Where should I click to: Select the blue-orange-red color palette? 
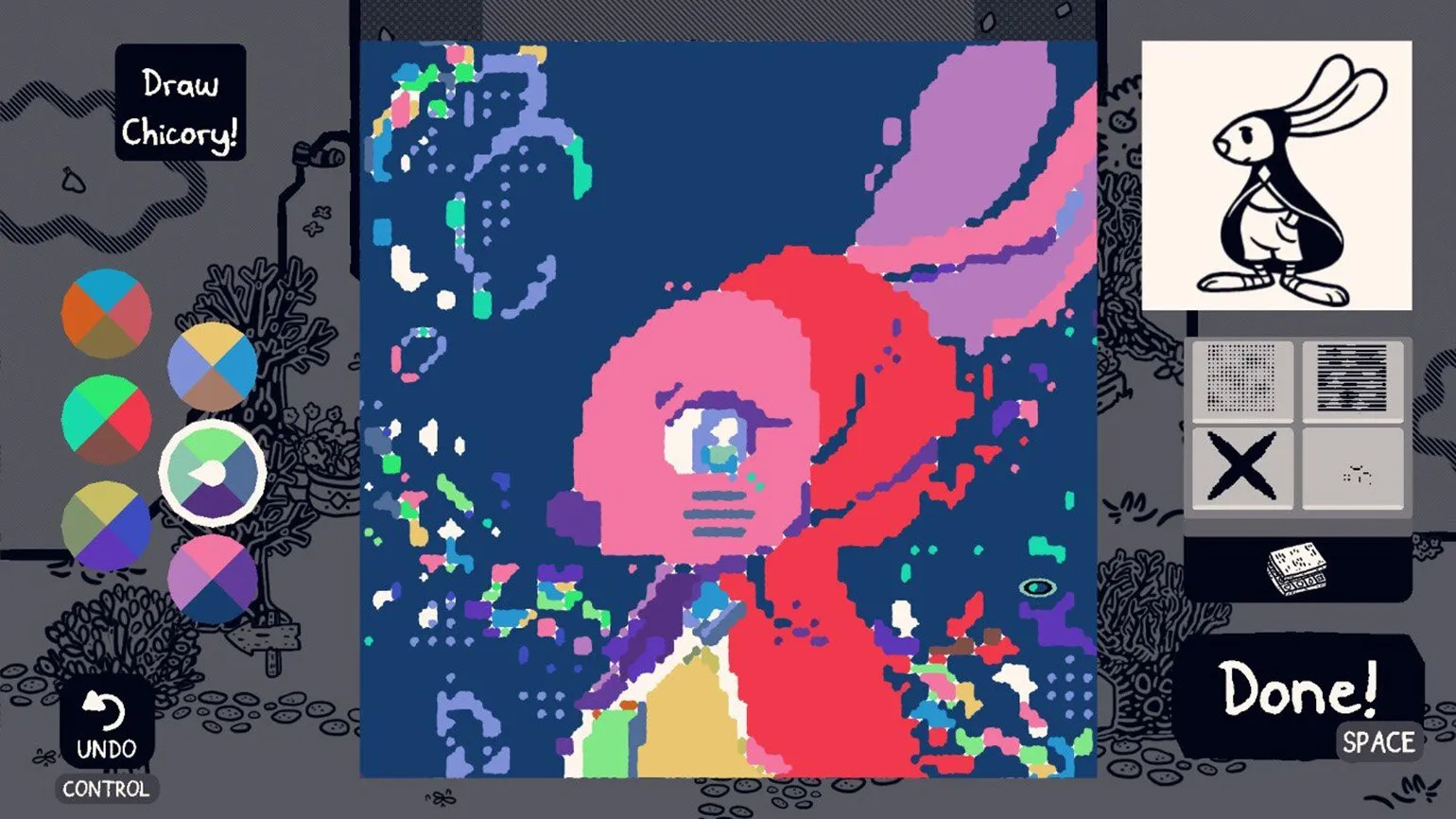(x=106, y=313)
